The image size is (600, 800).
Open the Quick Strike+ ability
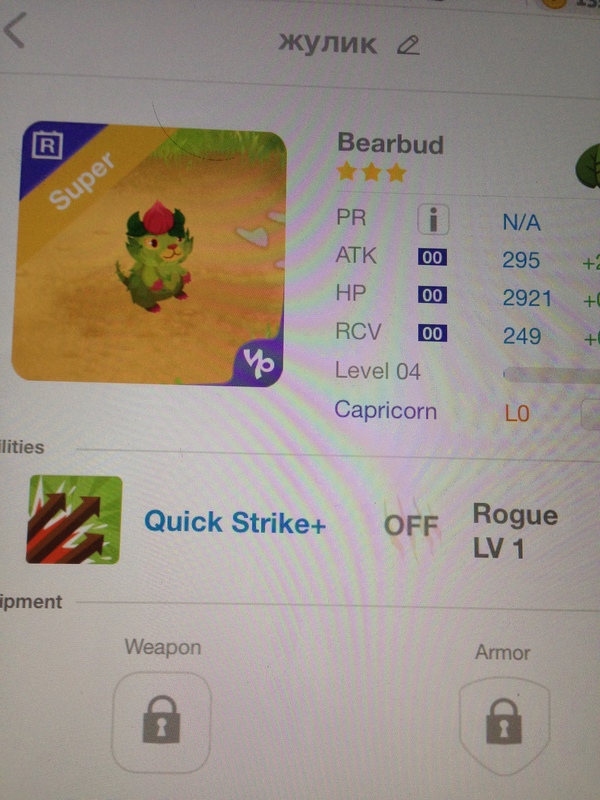point(234,522)
